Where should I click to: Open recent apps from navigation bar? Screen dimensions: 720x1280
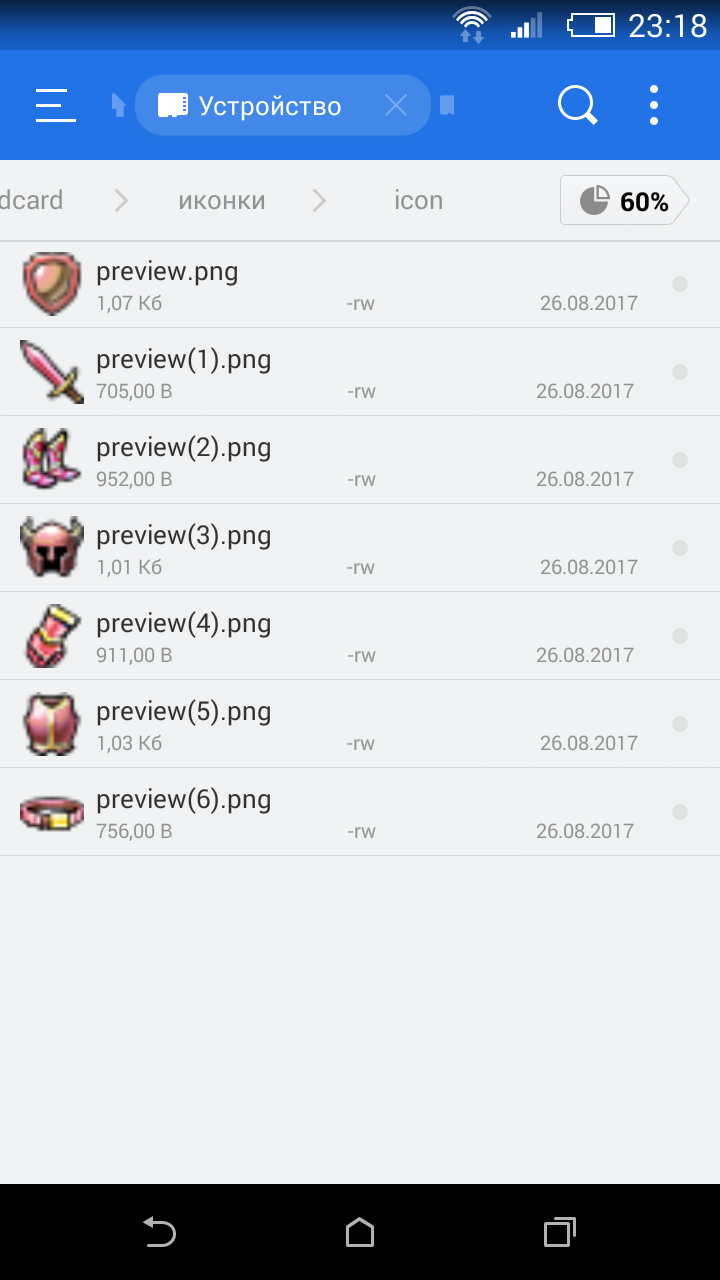coord(560,1232)
